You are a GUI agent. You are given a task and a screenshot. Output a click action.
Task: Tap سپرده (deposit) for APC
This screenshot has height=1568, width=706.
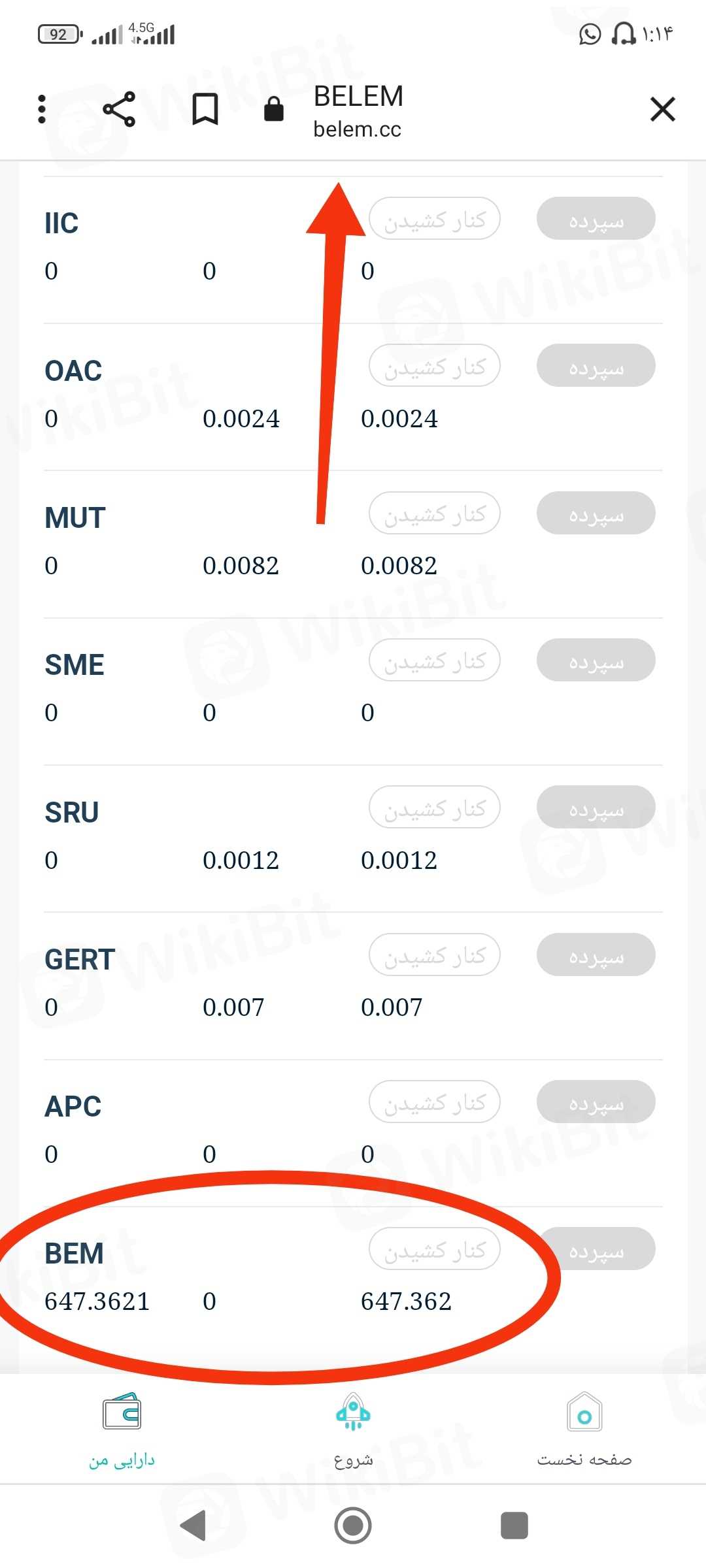click(596, 1102)
